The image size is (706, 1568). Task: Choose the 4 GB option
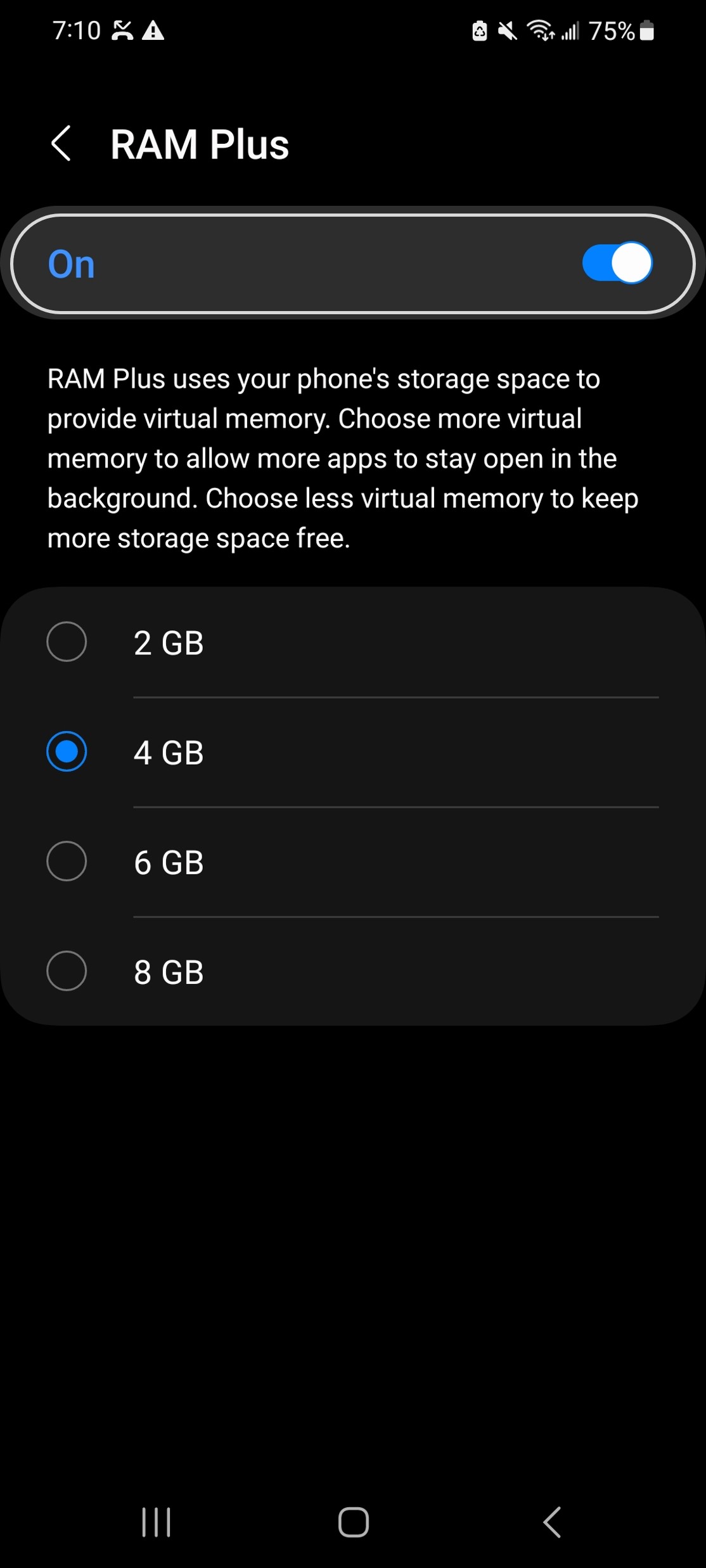pos(353,752)
